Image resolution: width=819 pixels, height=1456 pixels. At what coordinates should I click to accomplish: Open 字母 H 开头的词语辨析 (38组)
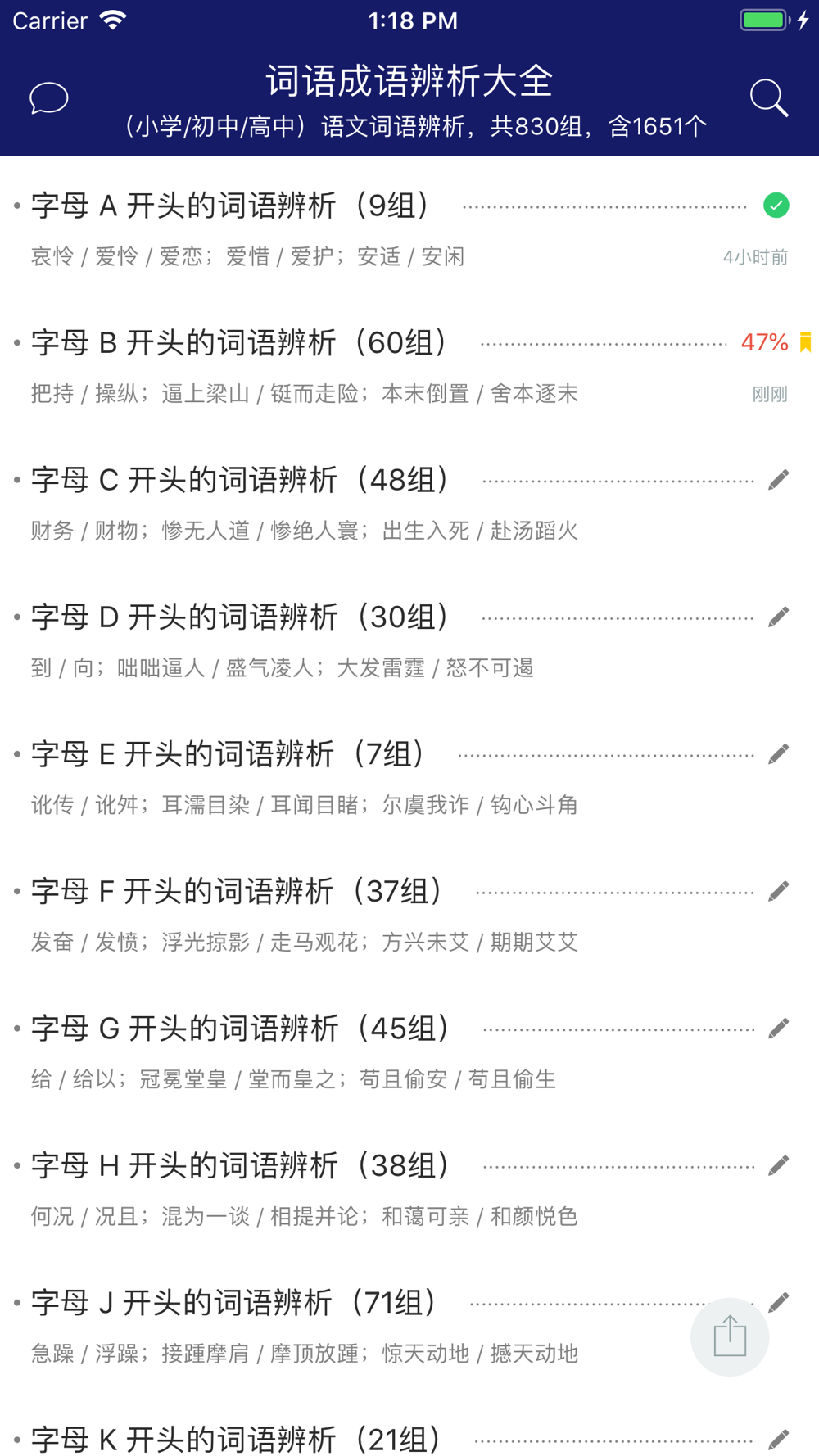pyautogui.click(x=409, y=1189)
